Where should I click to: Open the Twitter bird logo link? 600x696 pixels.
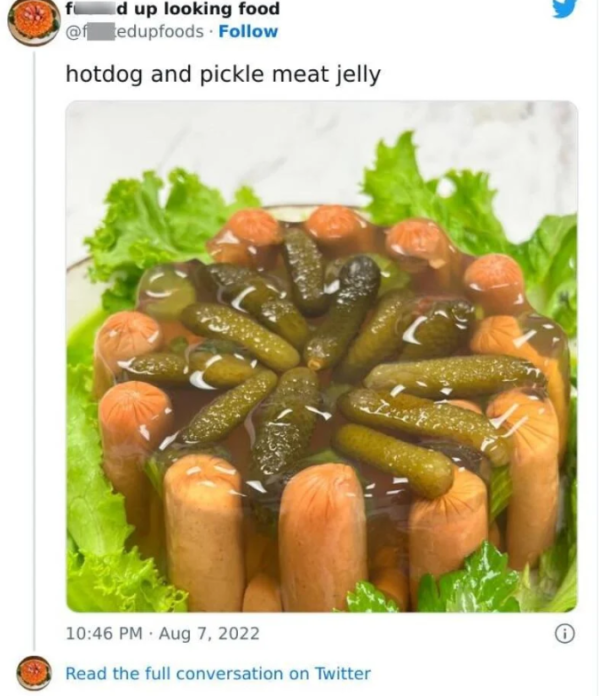point(565,9)
